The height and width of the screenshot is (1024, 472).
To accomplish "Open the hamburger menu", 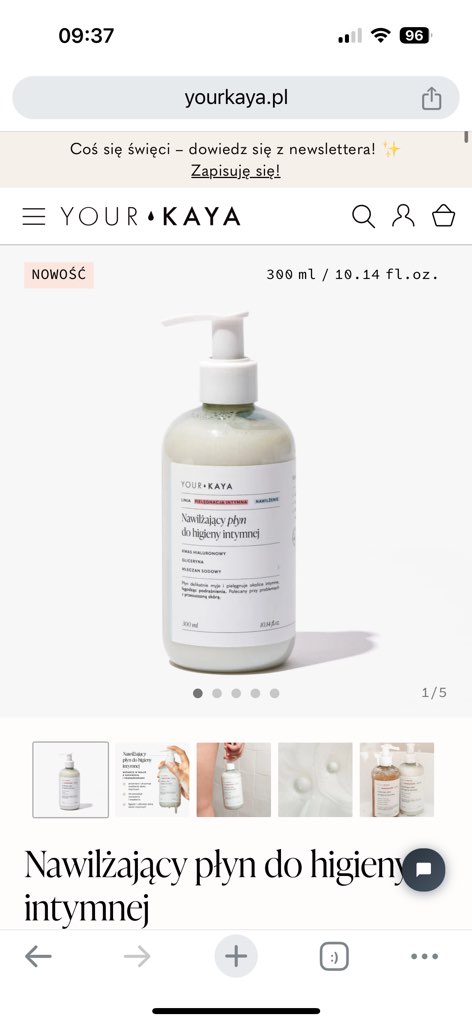I will (x=34, y=216).
